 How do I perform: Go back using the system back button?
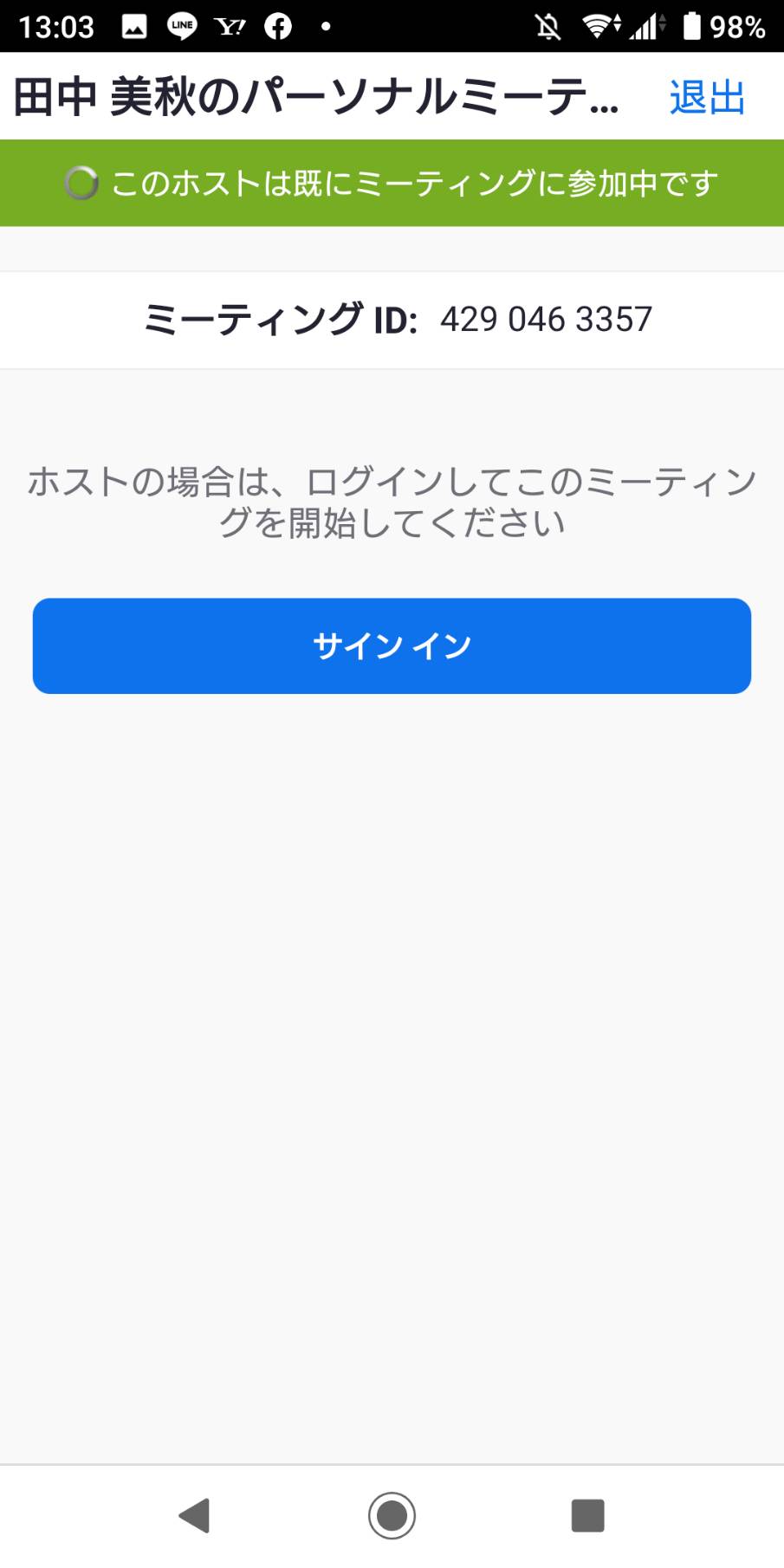pos(194,1515)
